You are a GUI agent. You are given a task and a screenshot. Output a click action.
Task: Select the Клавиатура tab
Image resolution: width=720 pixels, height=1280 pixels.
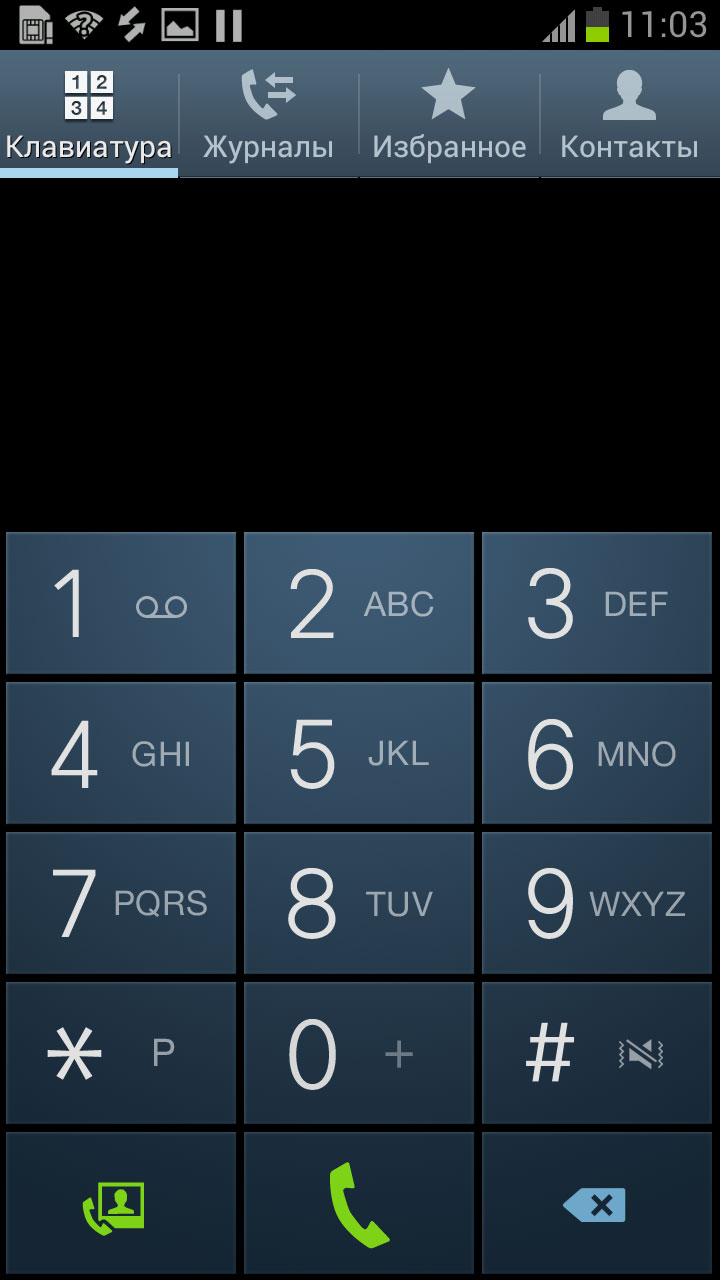coord(89,114)
